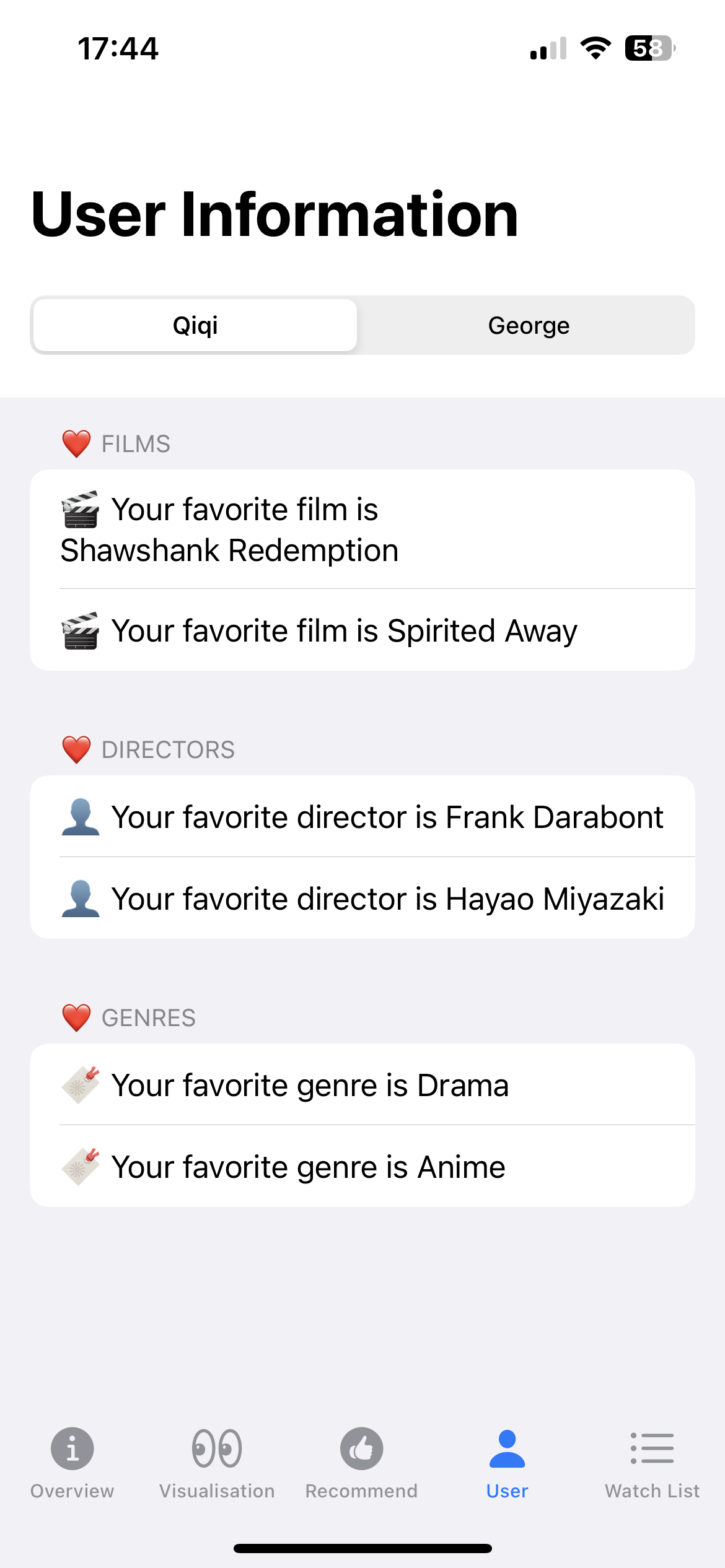Switch to the Recommend tab

(x=362, y=1464)
